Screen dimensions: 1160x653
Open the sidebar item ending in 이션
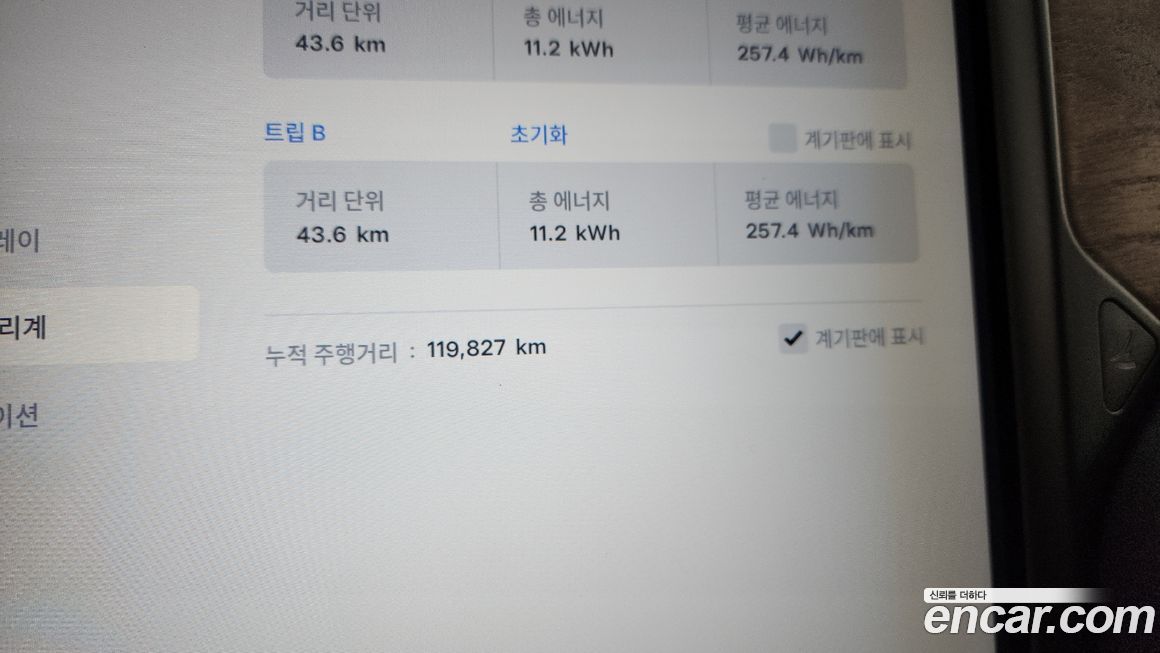pos(20,414)
